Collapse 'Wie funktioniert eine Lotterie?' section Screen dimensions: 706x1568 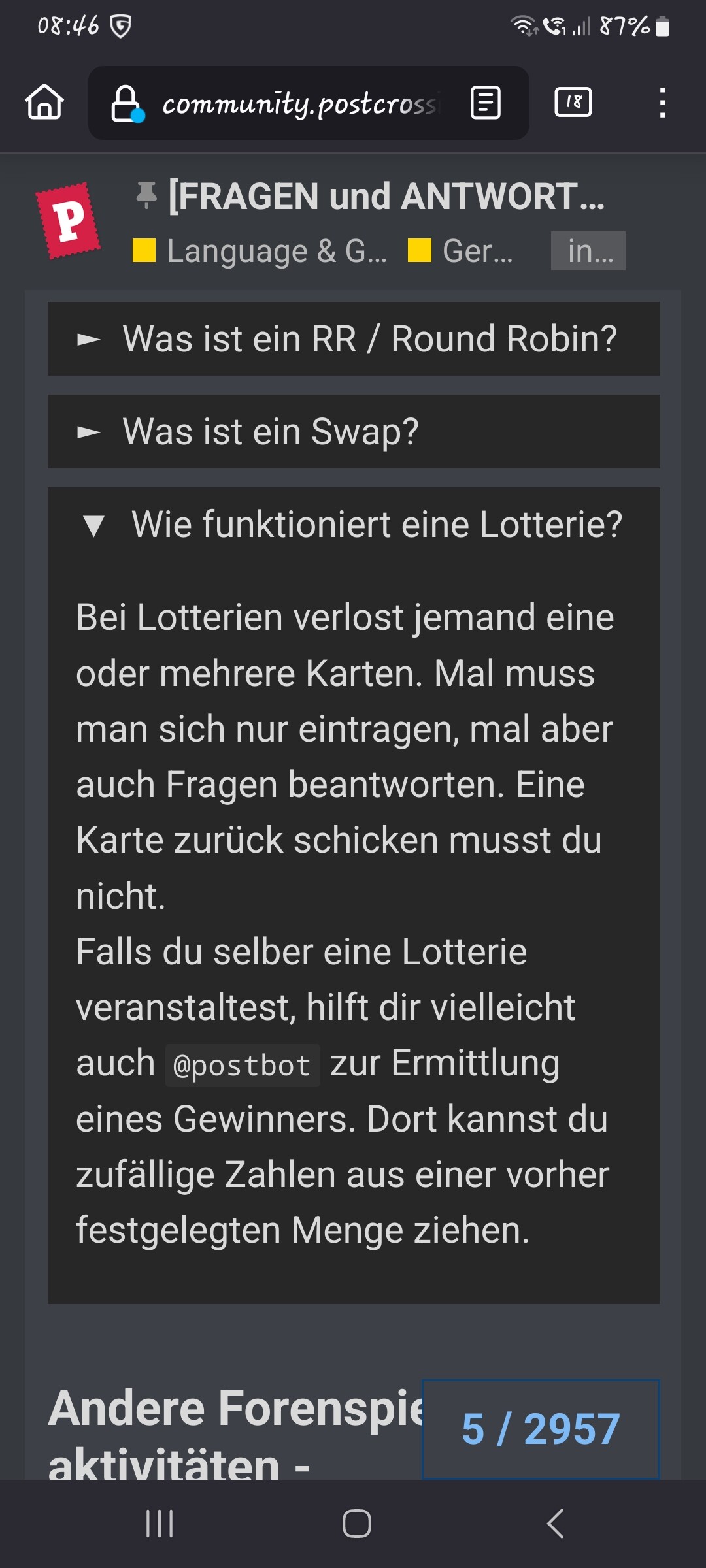tap(354, 525)
